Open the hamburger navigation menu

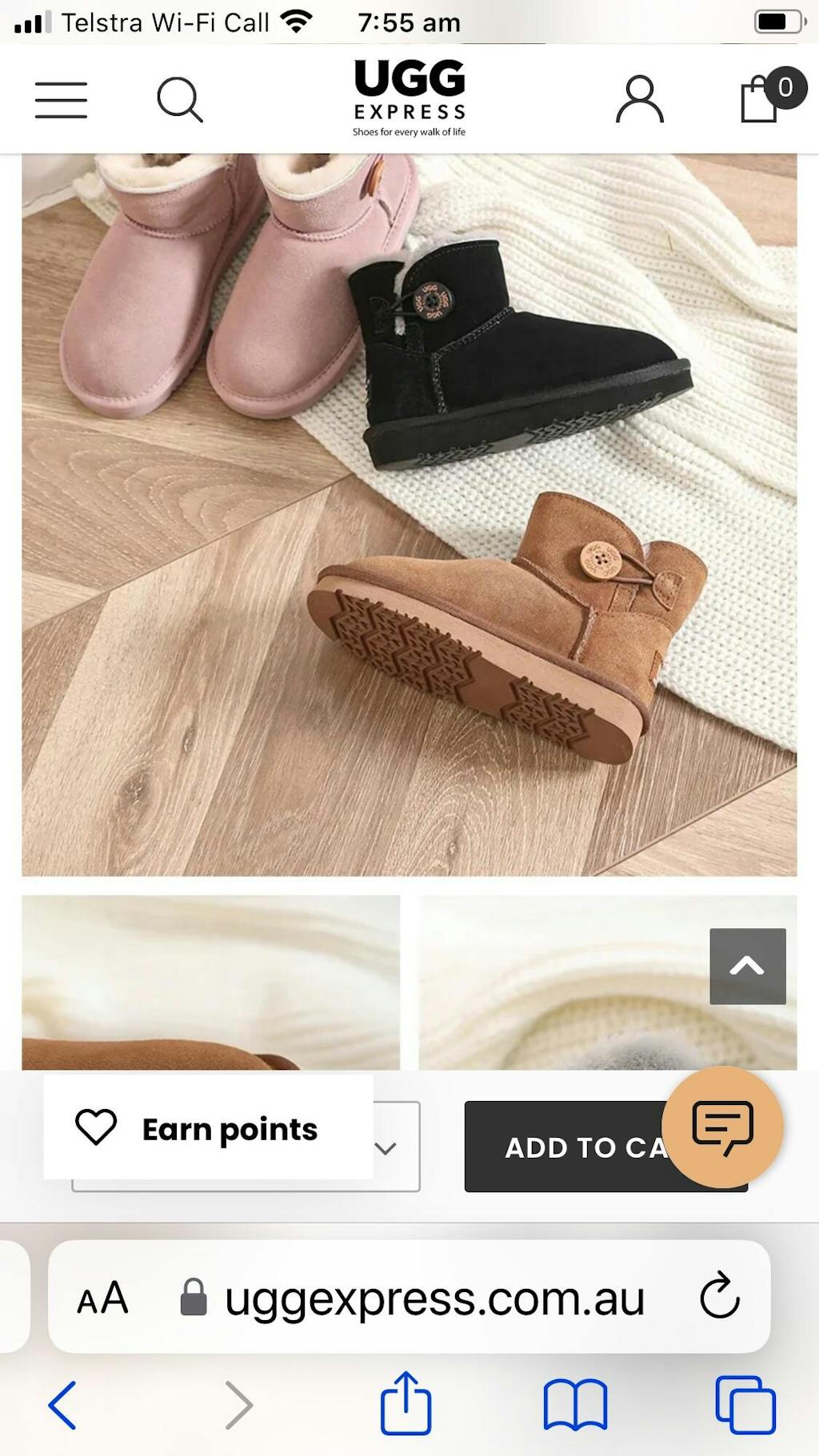[61, 100]
